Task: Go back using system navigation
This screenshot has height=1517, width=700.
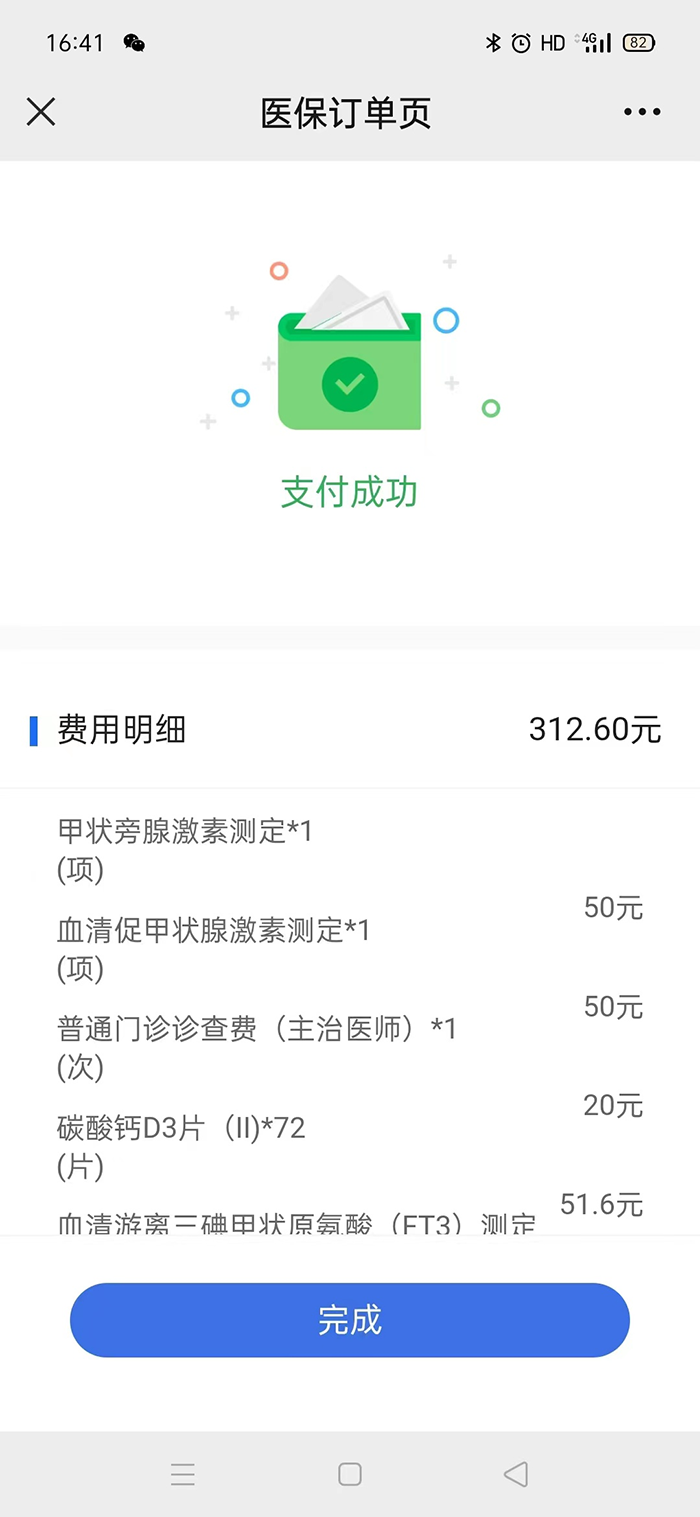Action: click(516, 1474)
